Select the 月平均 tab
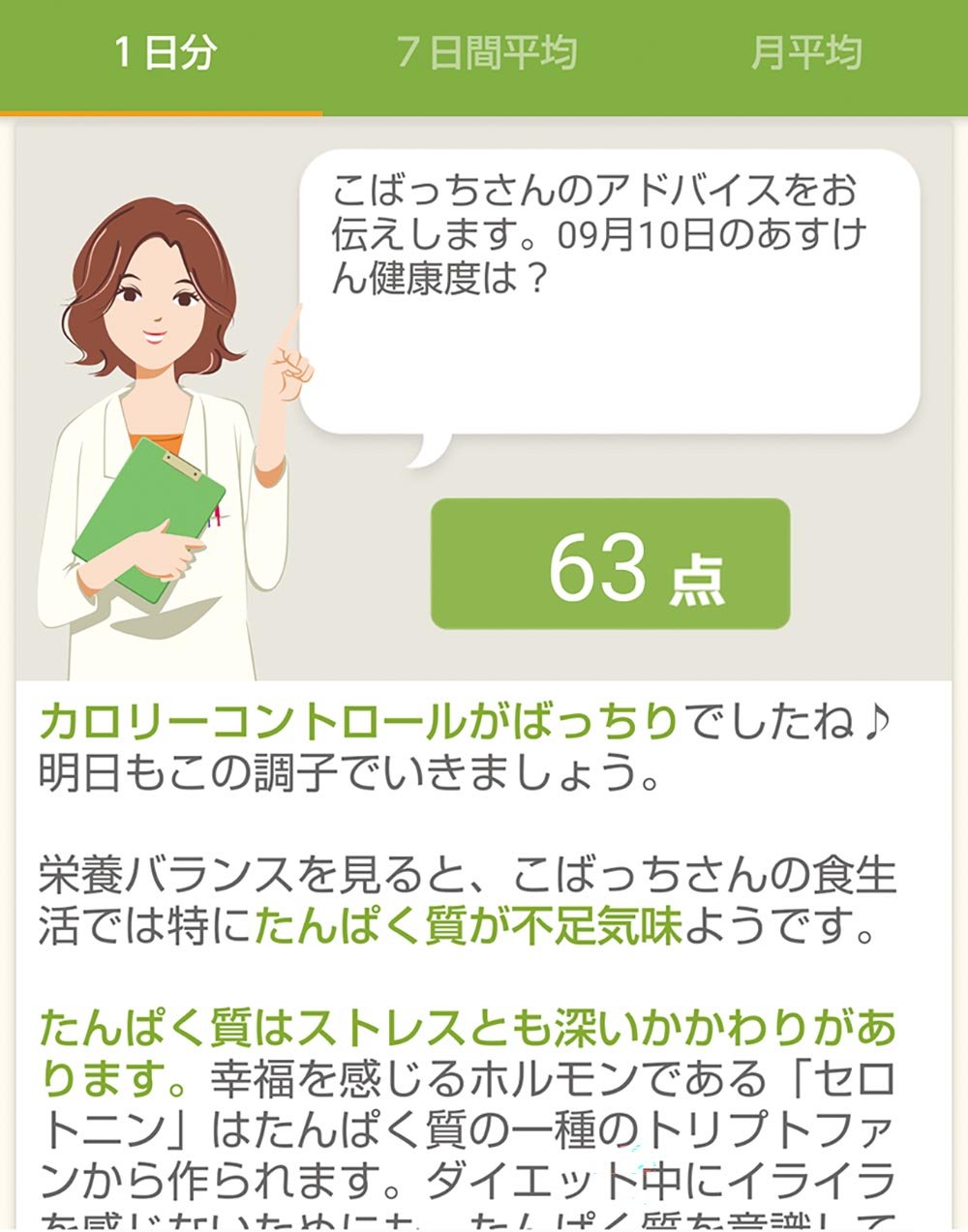The height and width of the screenshot is (1232, 968). coord(806,53)
